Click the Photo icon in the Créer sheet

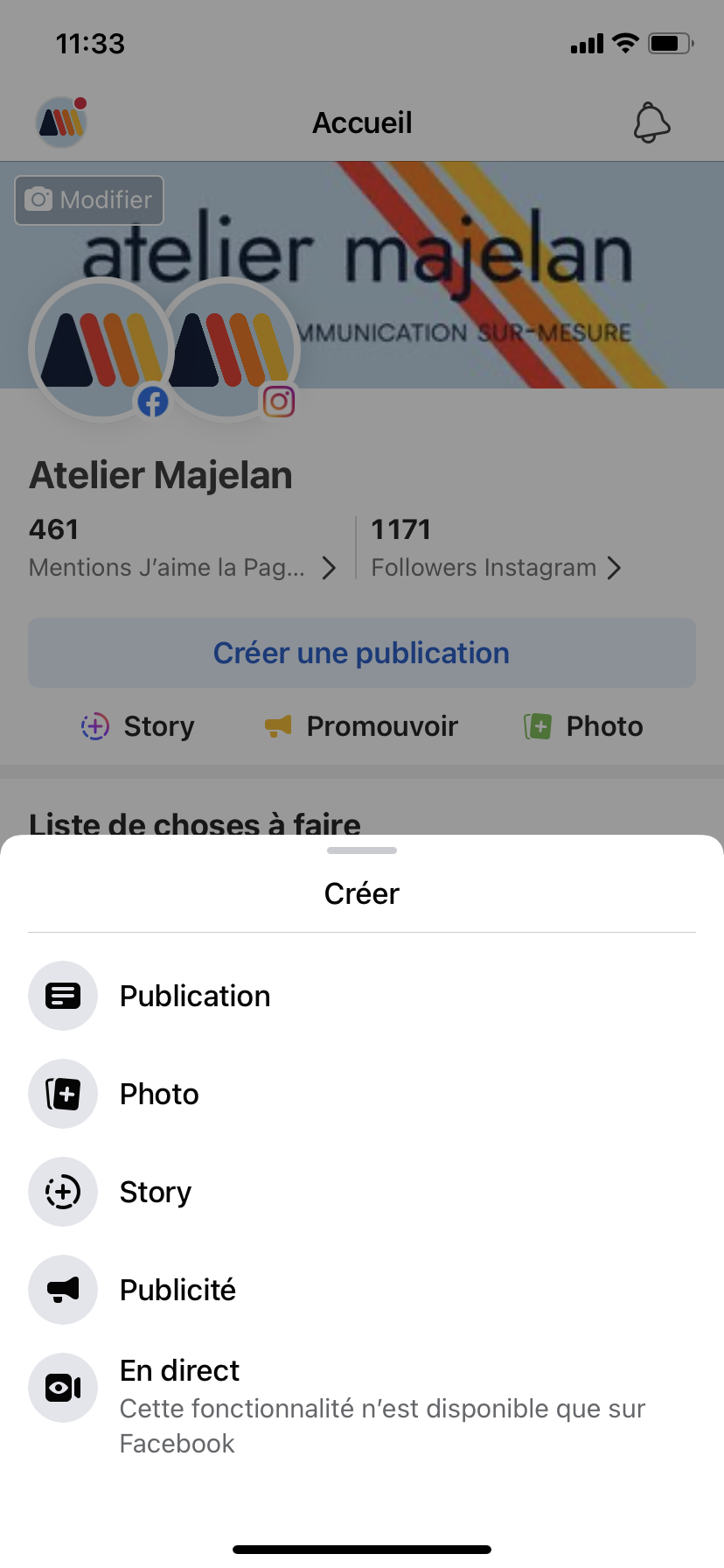(63, 1094)
